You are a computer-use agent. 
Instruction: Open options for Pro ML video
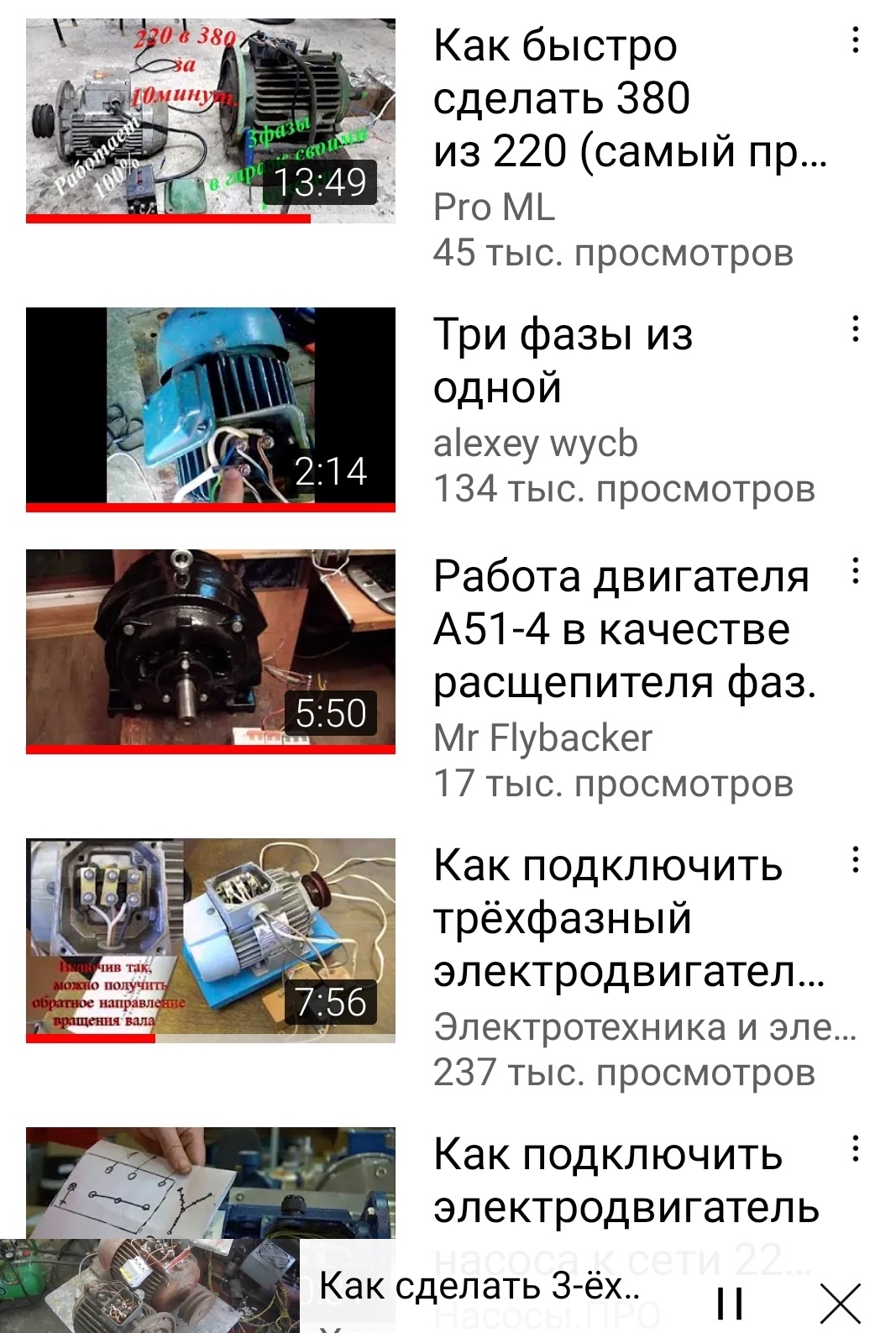click(855, 40)
